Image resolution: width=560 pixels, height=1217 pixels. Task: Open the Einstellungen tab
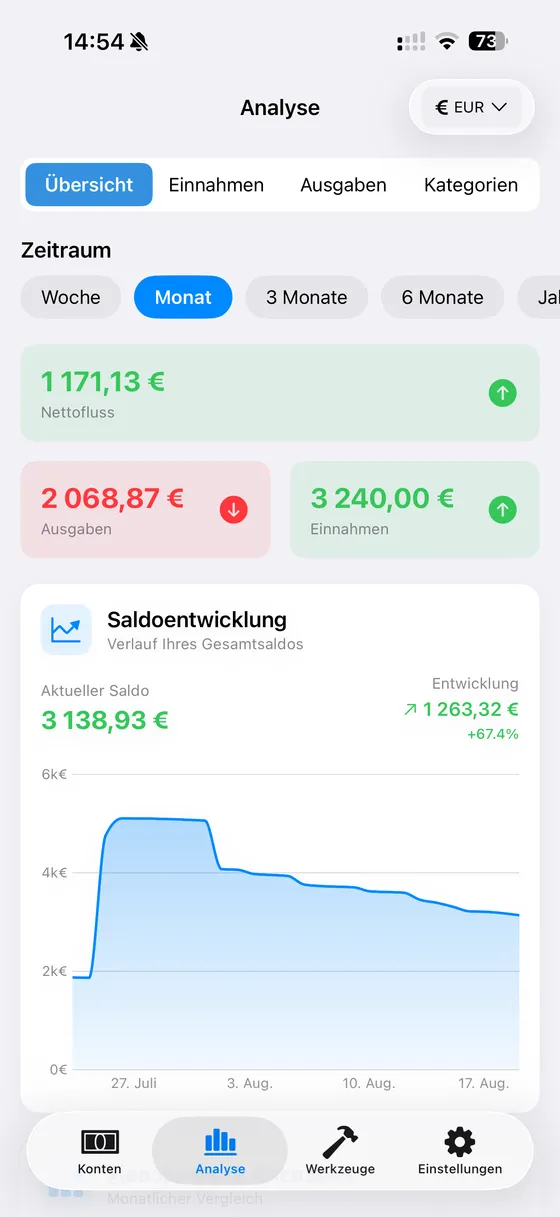(460, 1152)
